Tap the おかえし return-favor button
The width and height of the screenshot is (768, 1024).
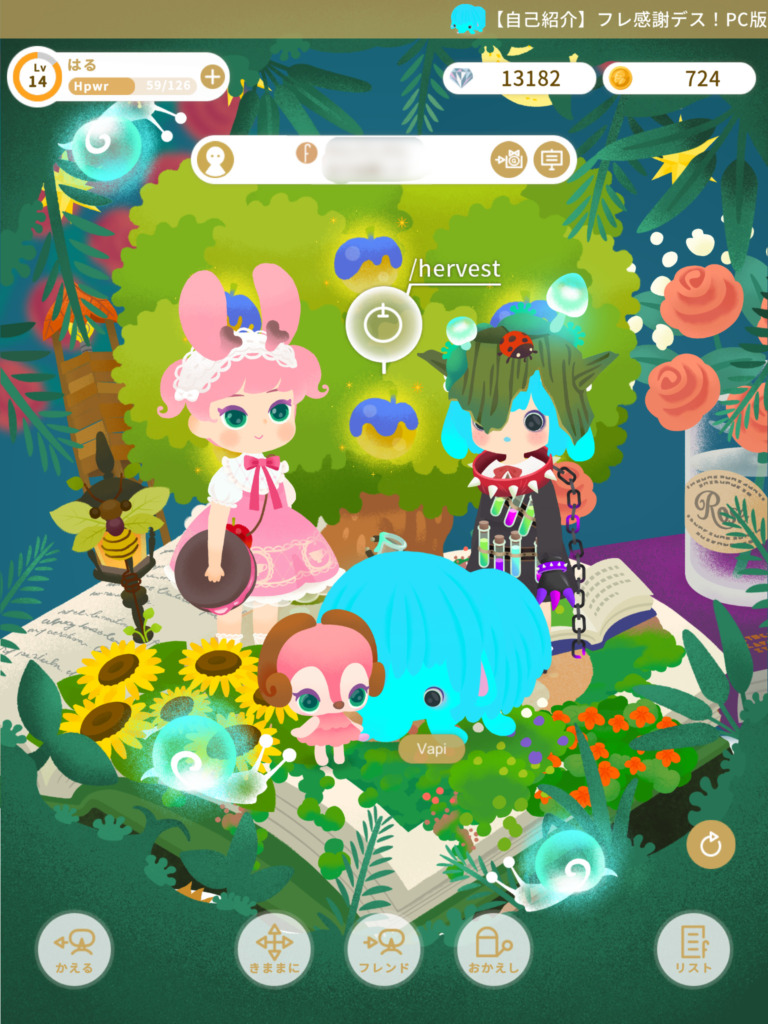tap(493, 948)
